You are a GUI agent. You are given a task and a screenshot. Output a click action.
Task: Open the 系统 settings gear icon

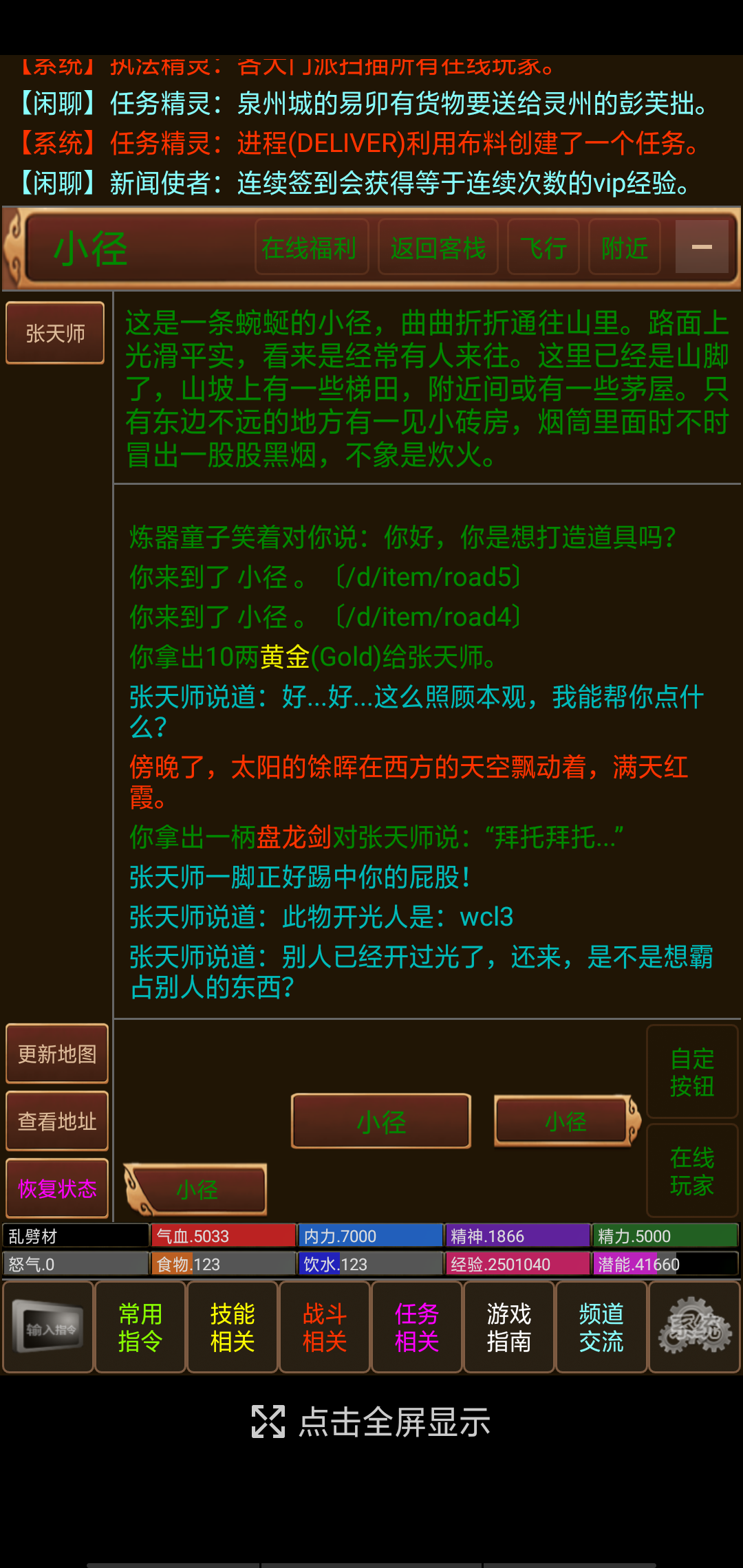click(x=695, y=1327)
